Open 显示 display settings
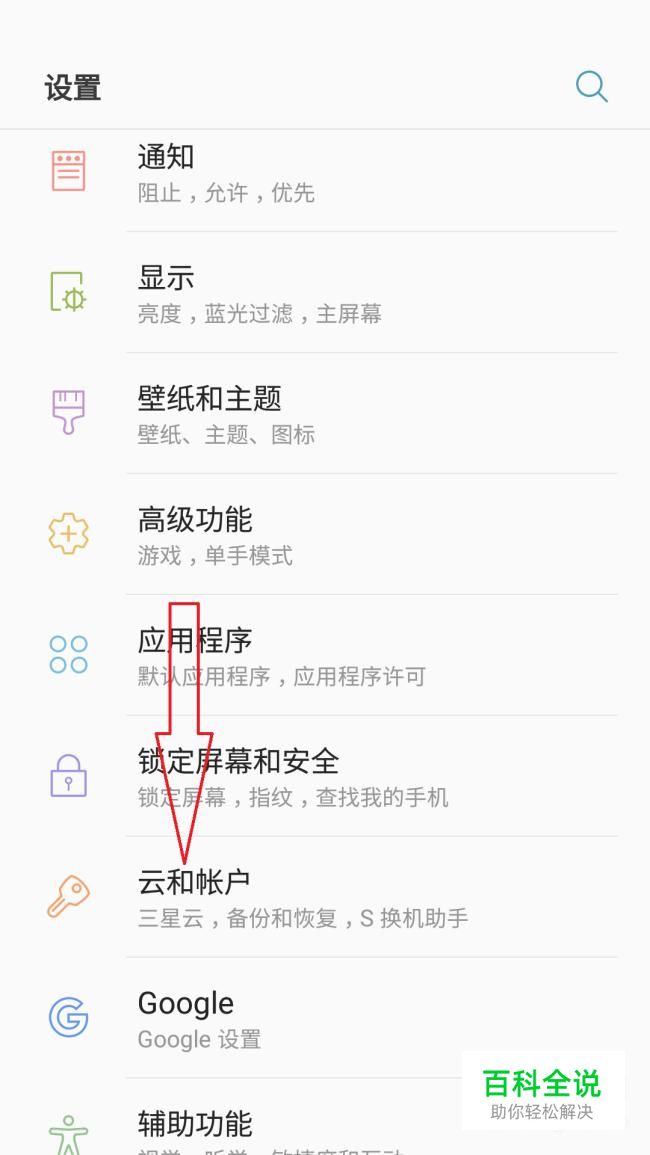Viewport: 650px width, 1155px height. coord(325,293)
